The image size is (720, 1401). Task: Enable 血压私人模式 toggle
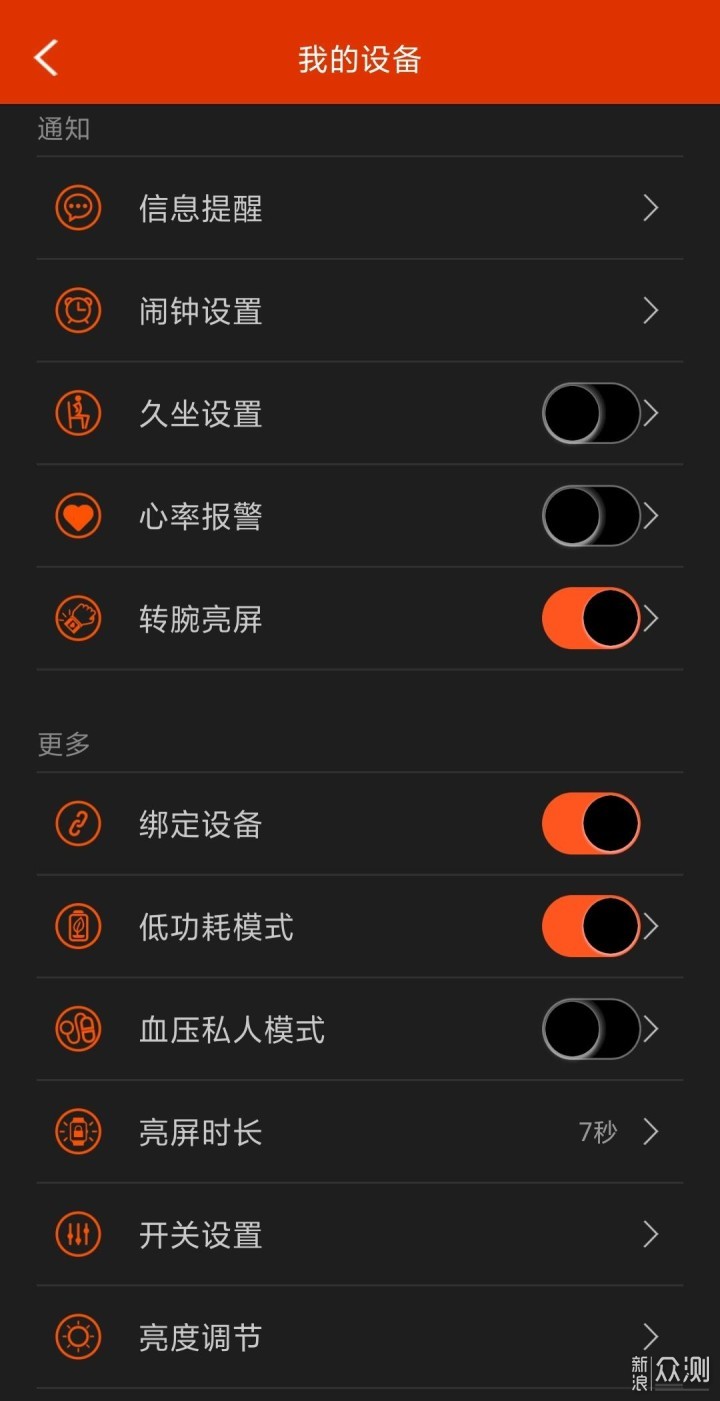[591, 1029]
